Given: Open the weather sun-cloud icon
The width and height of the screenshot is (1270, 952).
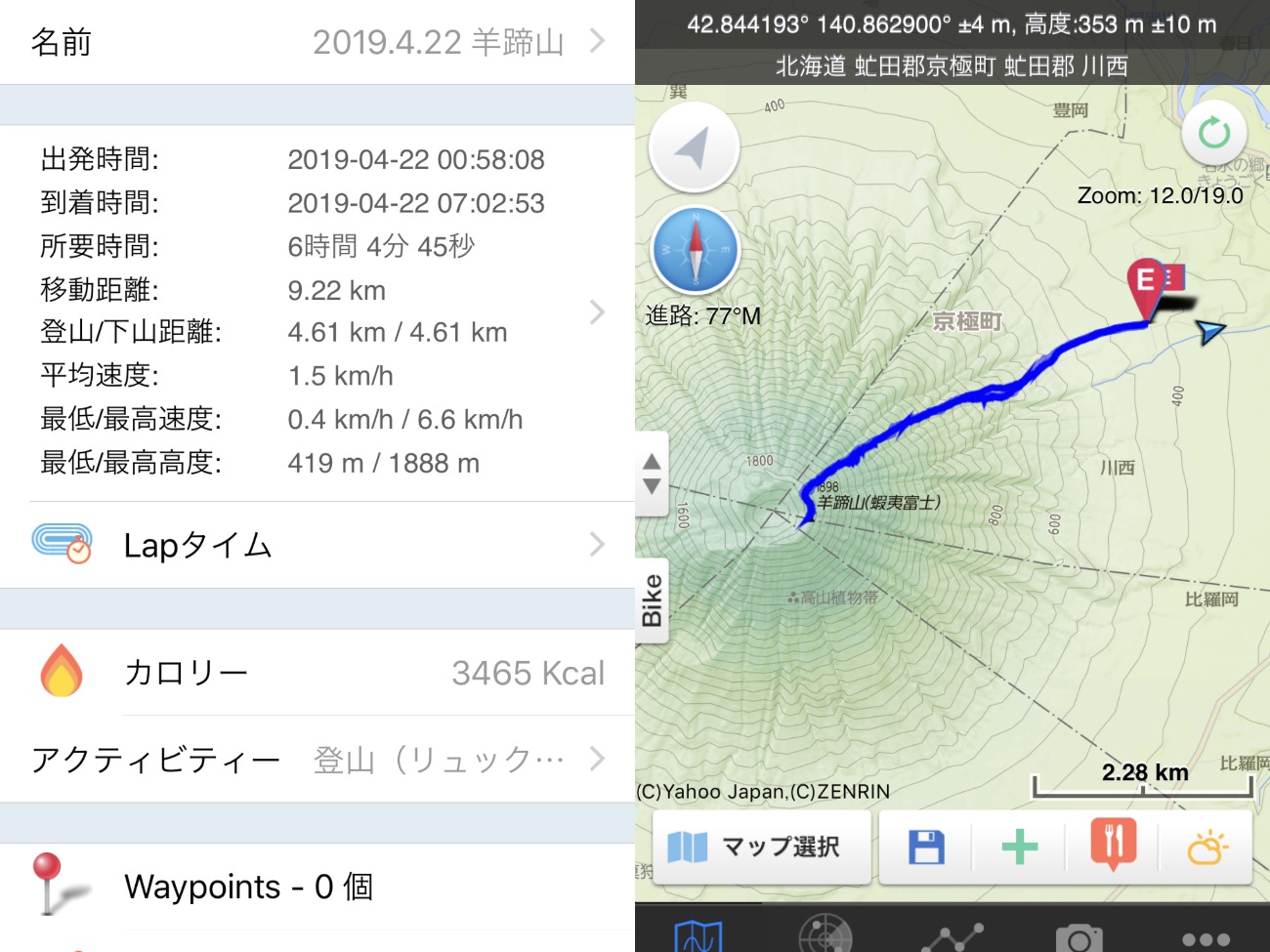Looking at the screenshot, I should 1206,847.
